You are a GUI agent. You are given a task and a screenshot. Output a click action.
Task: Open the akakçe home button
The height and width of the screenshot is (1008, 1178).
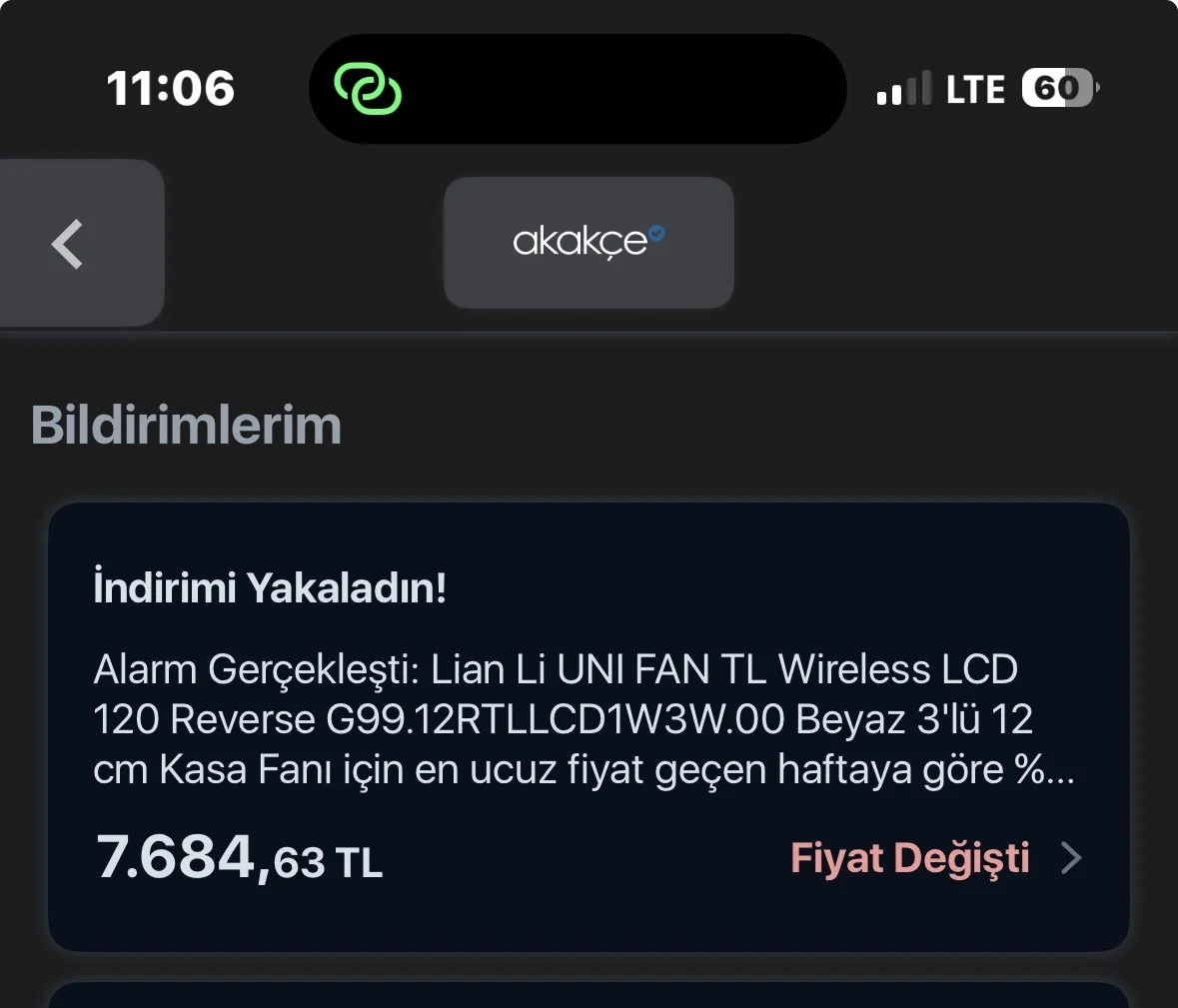click(589, 243)
